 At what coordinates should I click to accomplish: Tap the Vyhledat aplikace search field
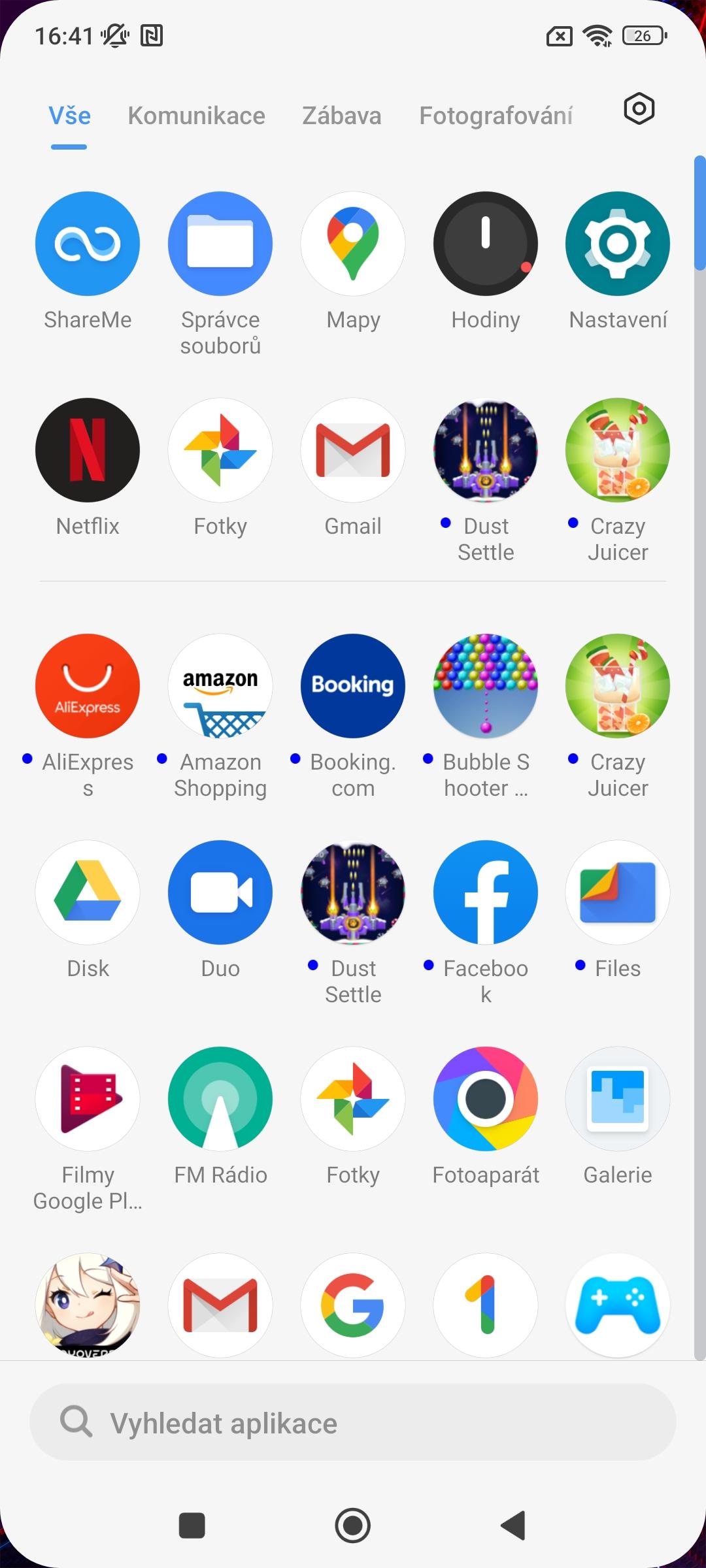pos(353,1422)
